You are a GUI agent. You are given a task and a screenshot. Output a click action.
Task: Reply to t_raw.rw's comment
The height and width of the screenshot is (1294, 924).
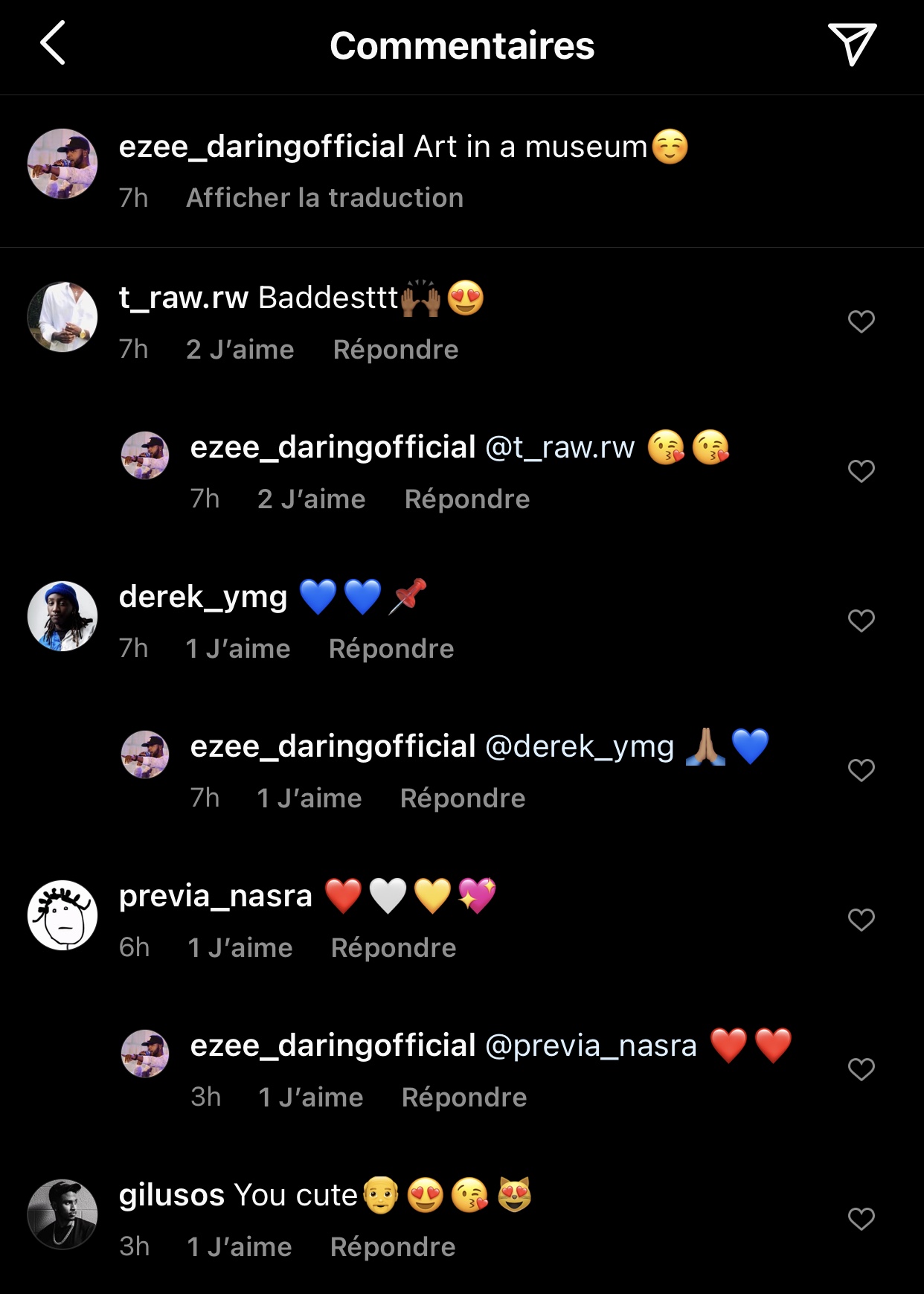click(395, 350)
